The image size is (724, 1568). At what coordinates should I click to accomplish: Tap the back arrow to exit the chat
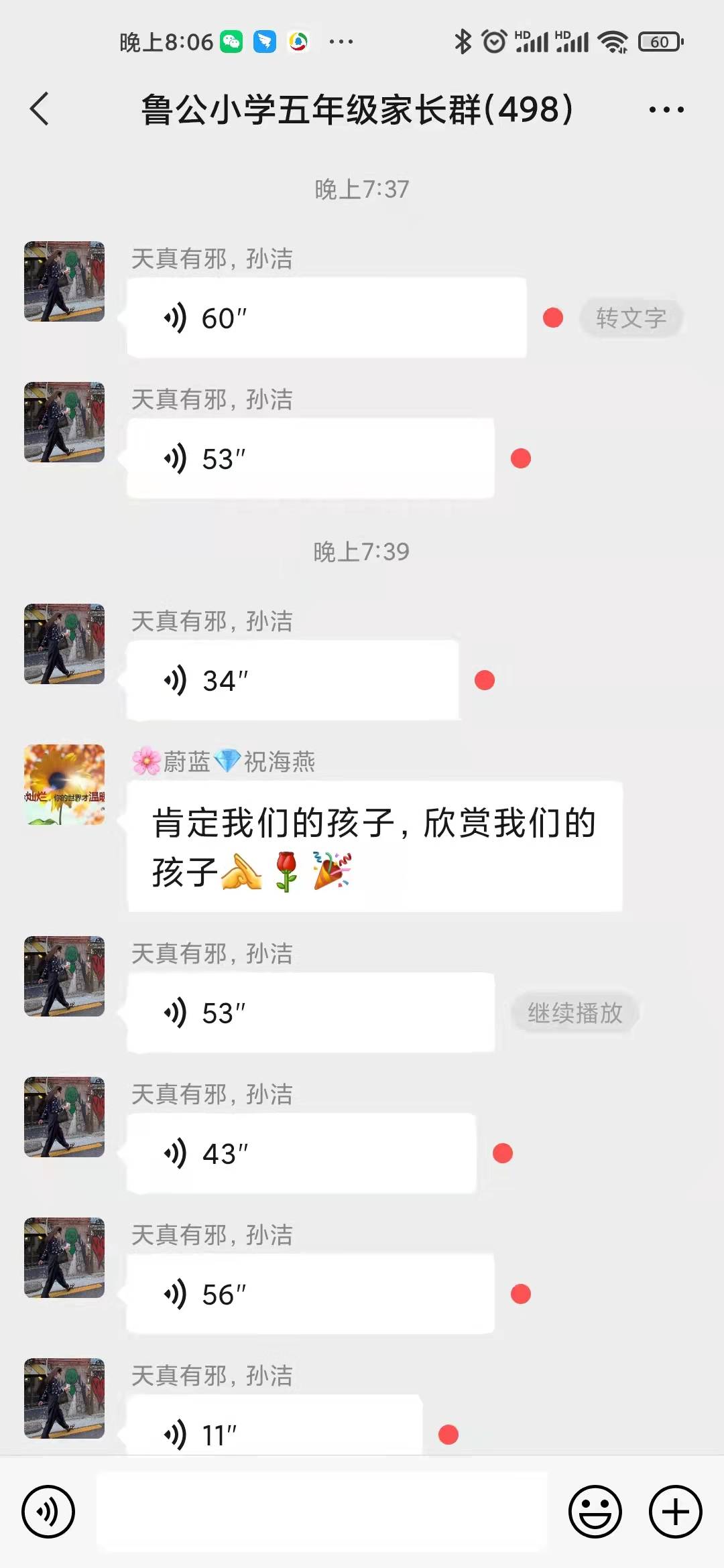(38, 109)
